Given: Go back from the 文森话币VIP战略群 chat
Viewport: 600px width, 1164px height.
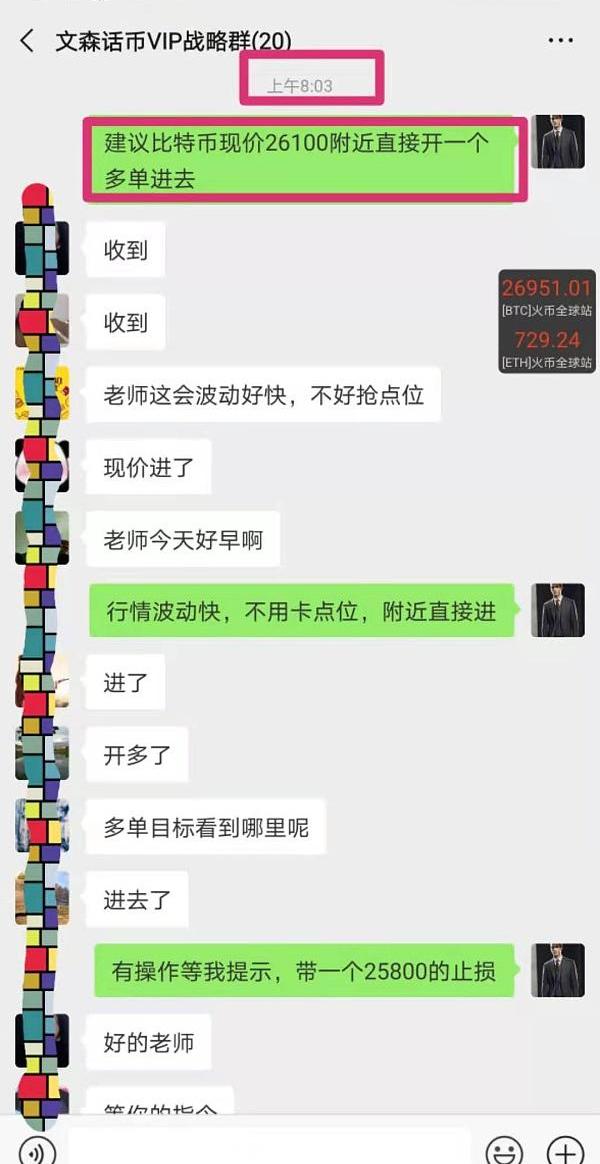Looking at the screenshot, I should 27,41.
